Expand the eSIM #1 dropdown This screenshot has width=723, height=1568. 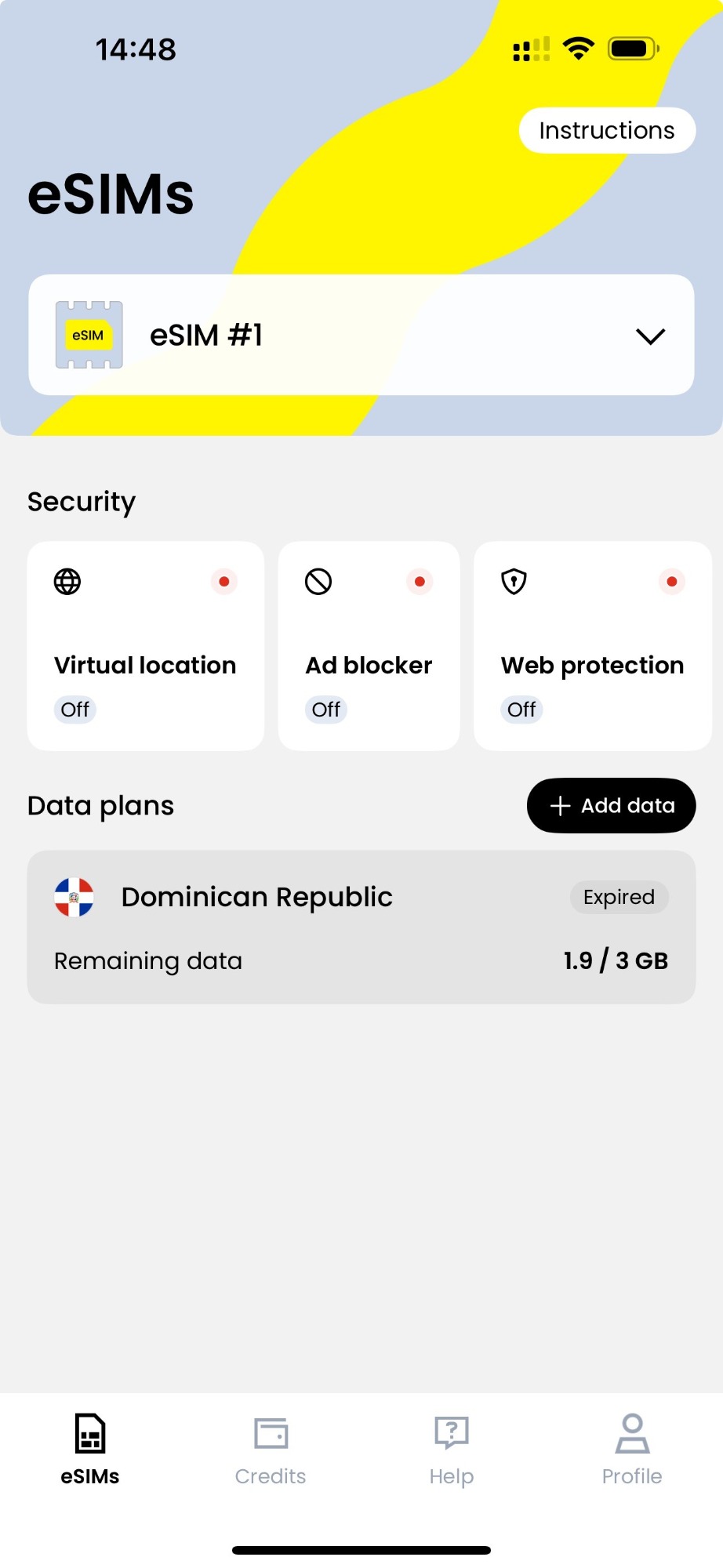pos(361,335)
